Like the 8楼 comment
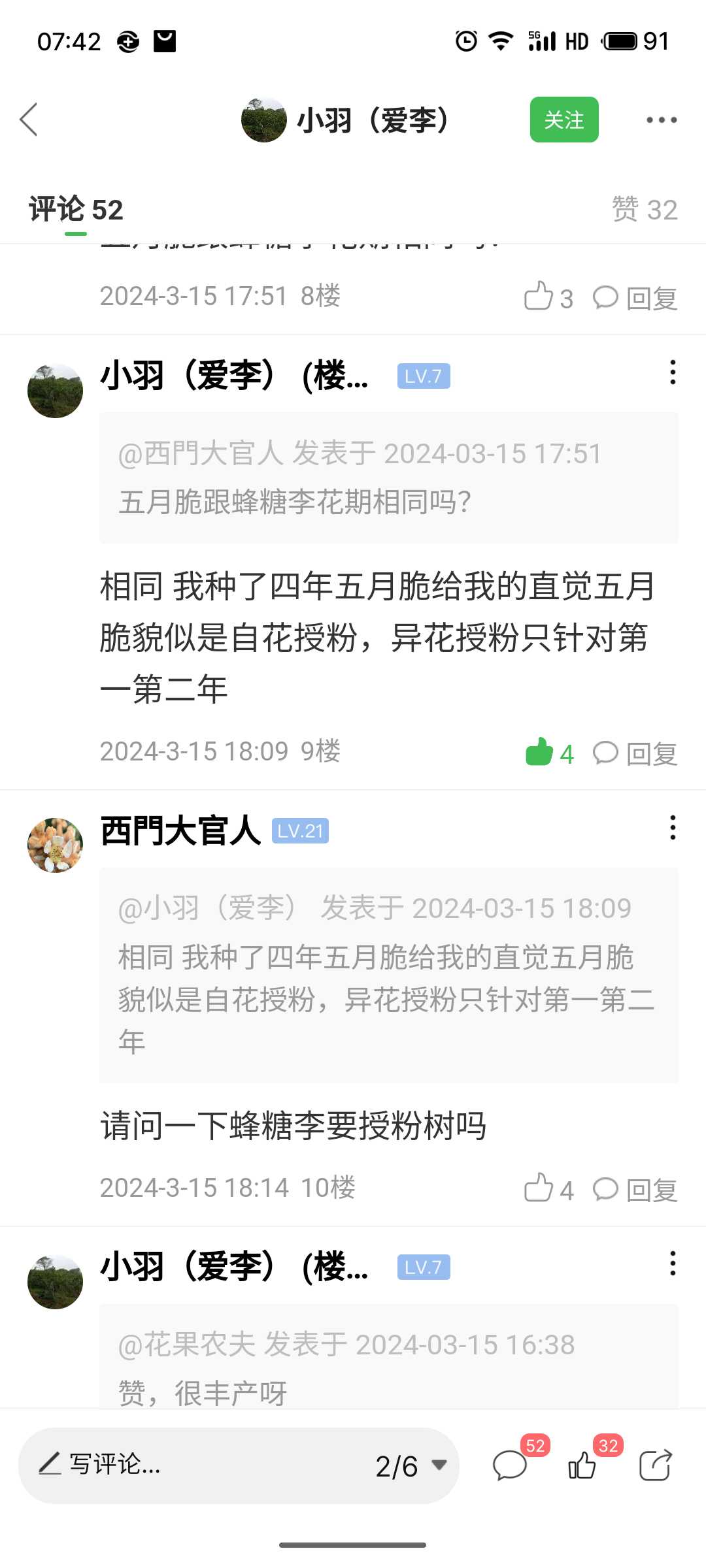 click(548, 297)
